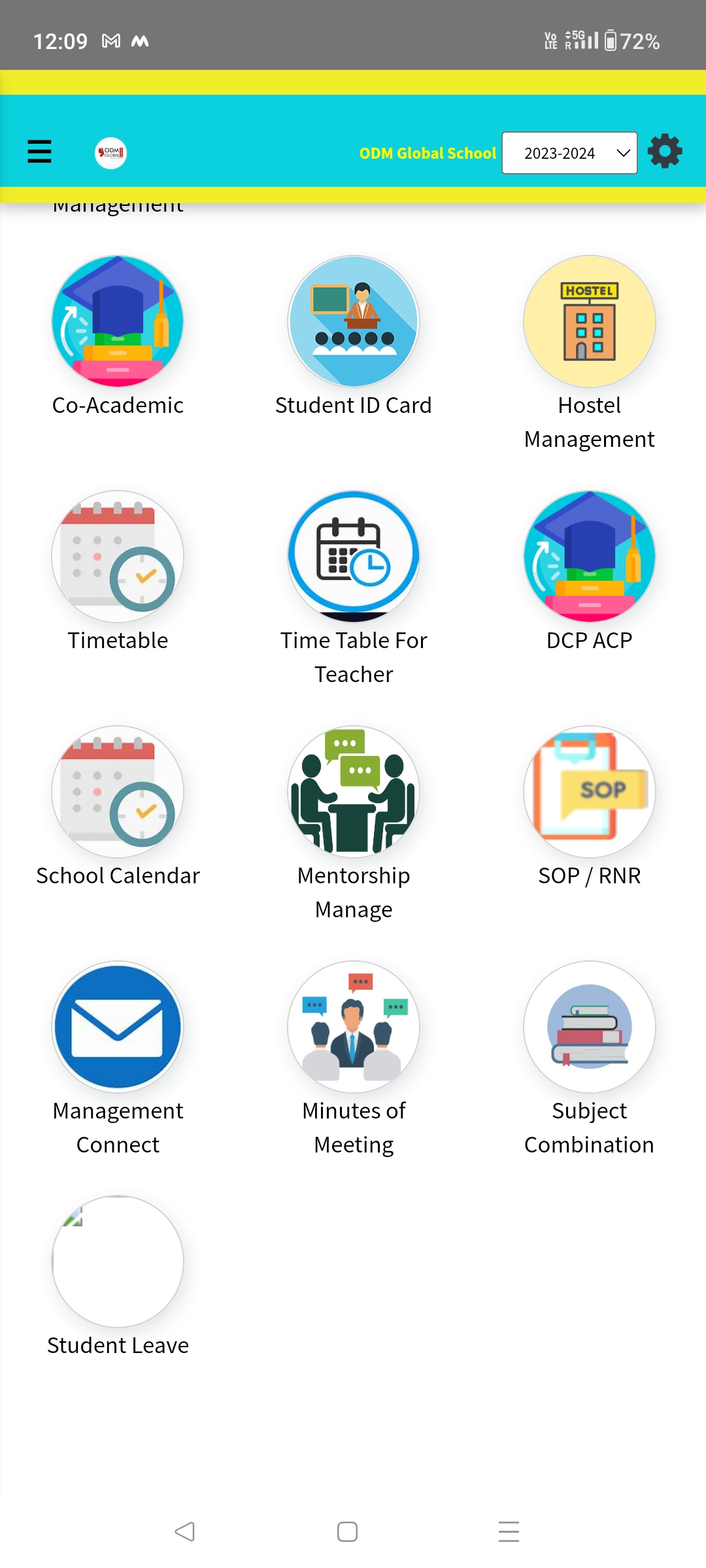
Task: Expand the 2023-2024 academic year dropdown
Action: pyautogui.click(x=569, y=153)
